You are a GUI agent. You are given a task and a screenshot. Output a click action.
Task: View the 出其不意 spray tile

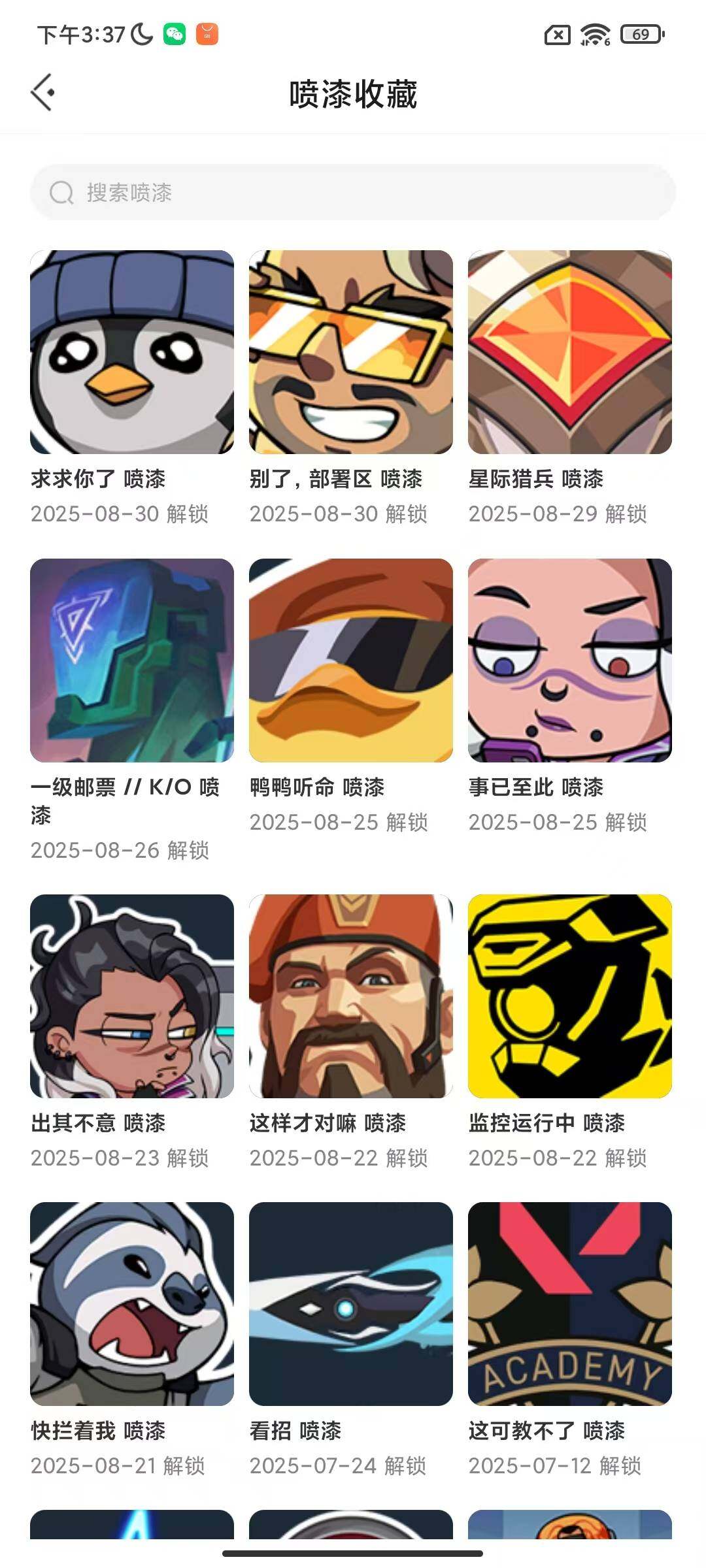tap(132, 996)
